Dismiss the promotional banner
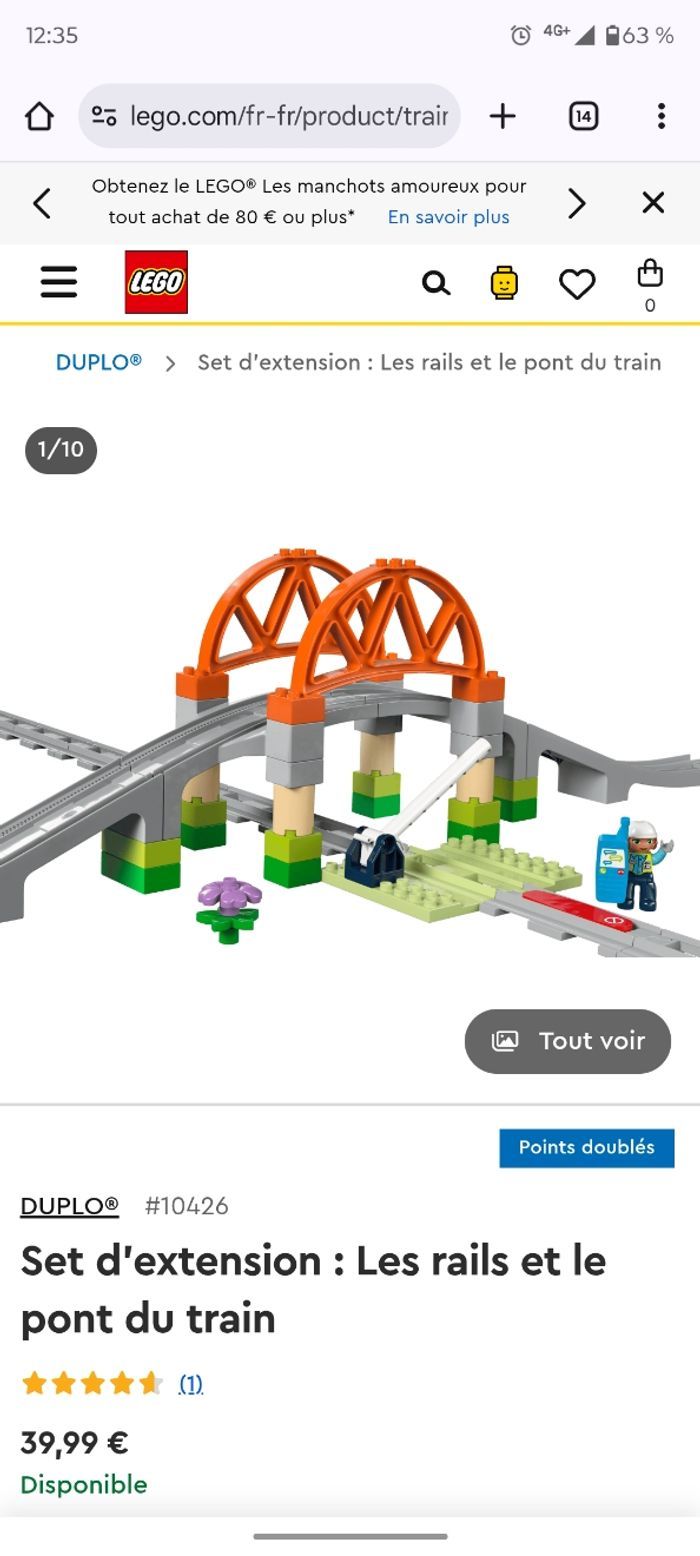The image size is (700, 1556). pyautogui.click(x=653, y=203)
